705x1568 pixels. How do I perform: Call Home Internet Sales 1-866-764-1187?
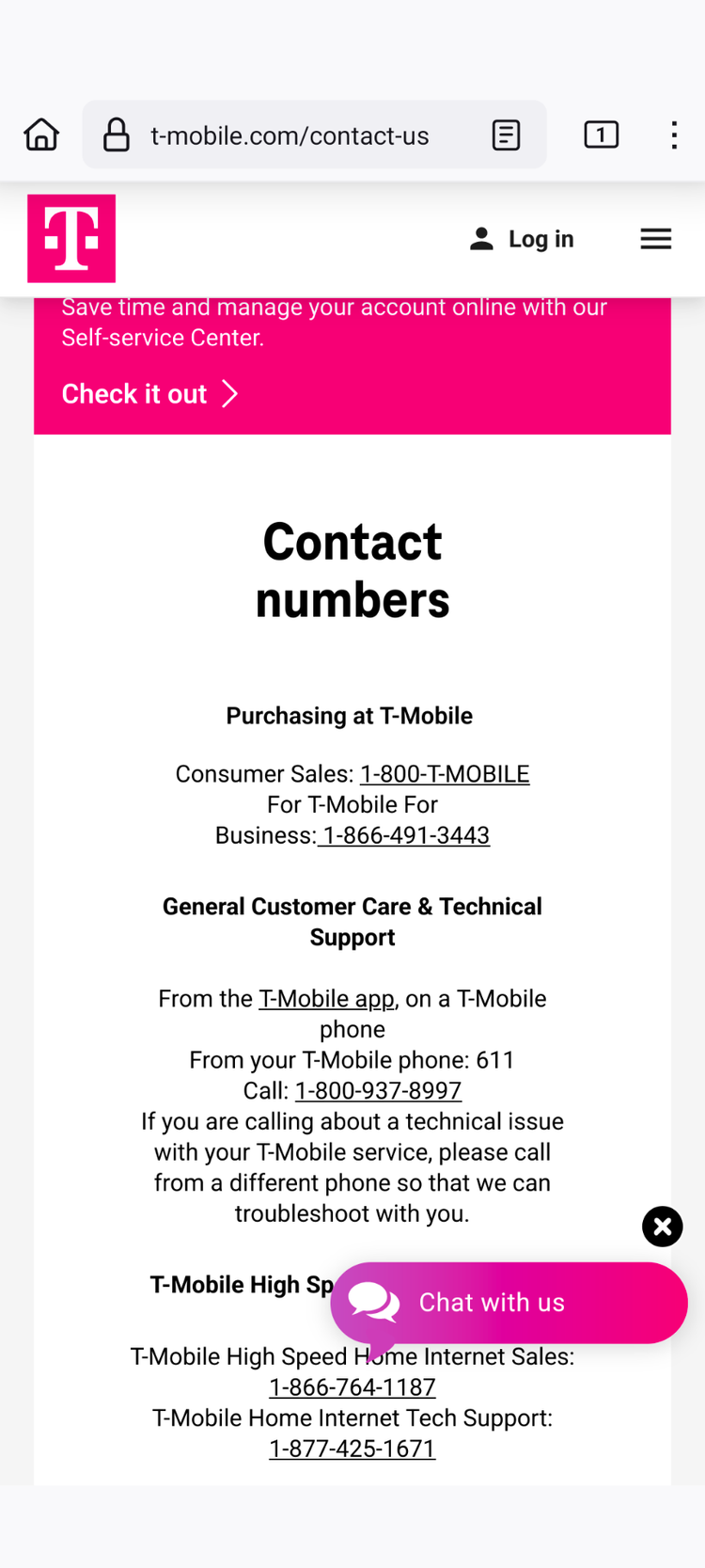(x=352, y=1387)
